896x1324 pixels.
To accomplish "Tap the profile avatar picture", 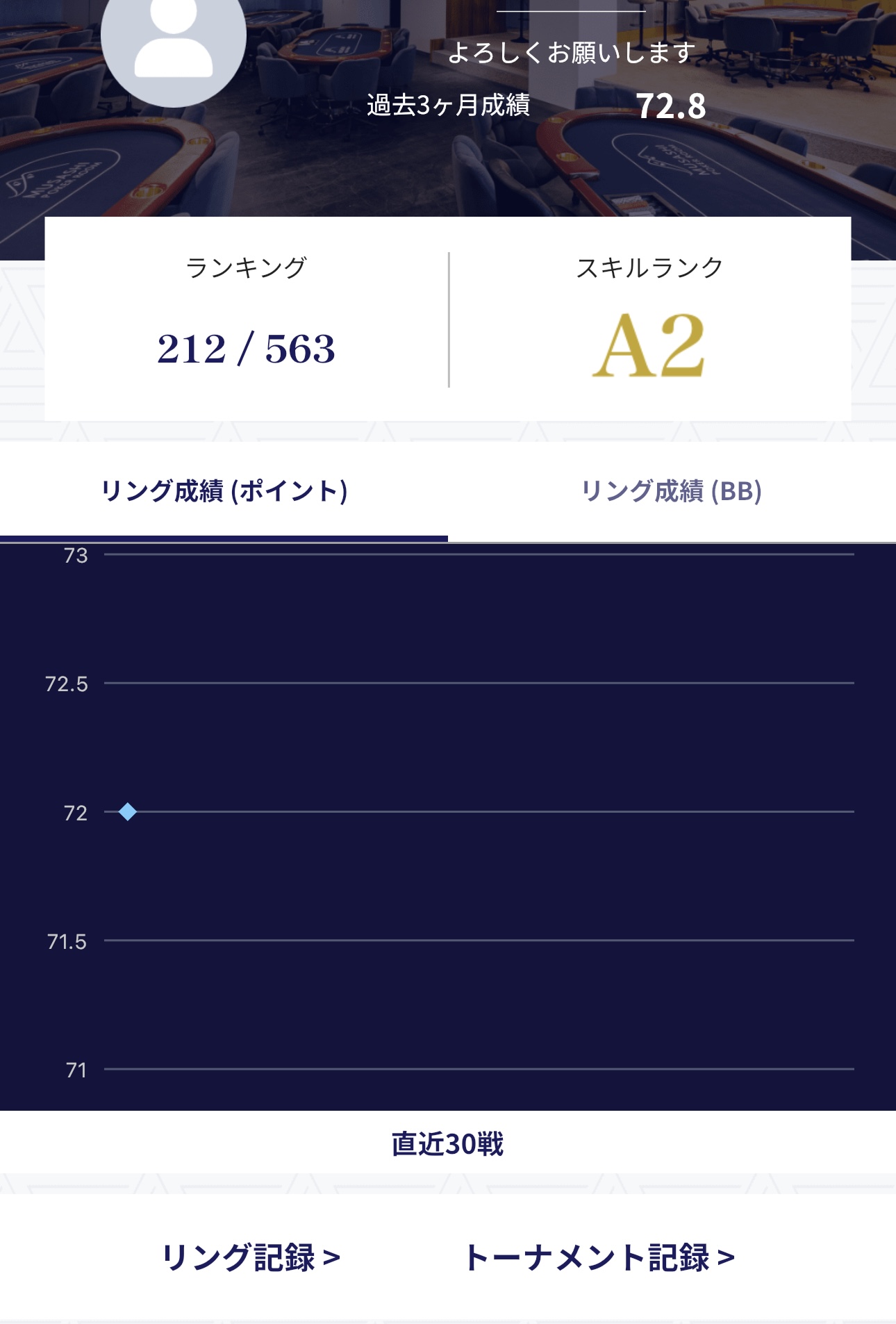I will [x=174, y=40].
